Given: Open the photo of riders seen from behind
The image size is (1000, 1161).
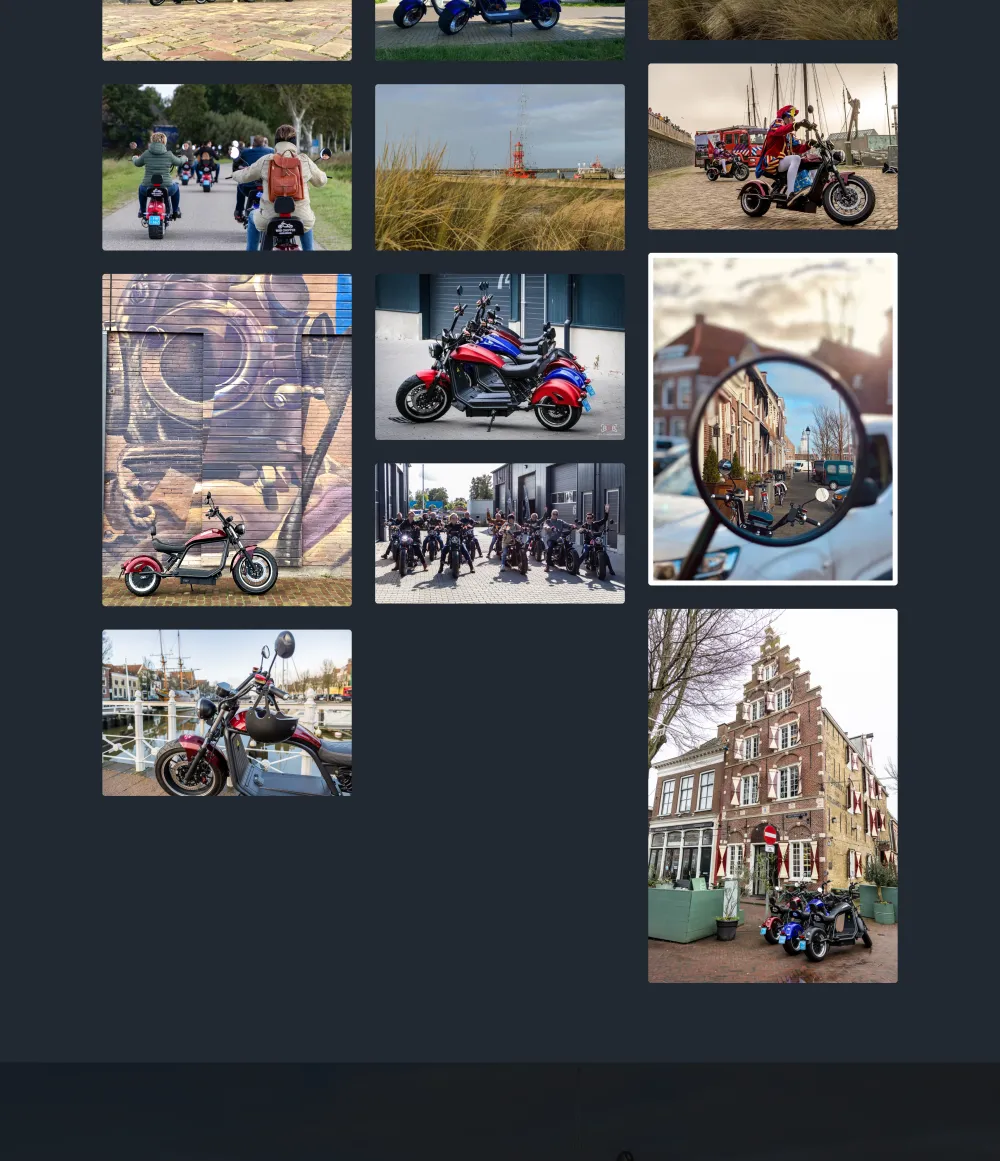Looking at the screenshot, I should 227,167.
